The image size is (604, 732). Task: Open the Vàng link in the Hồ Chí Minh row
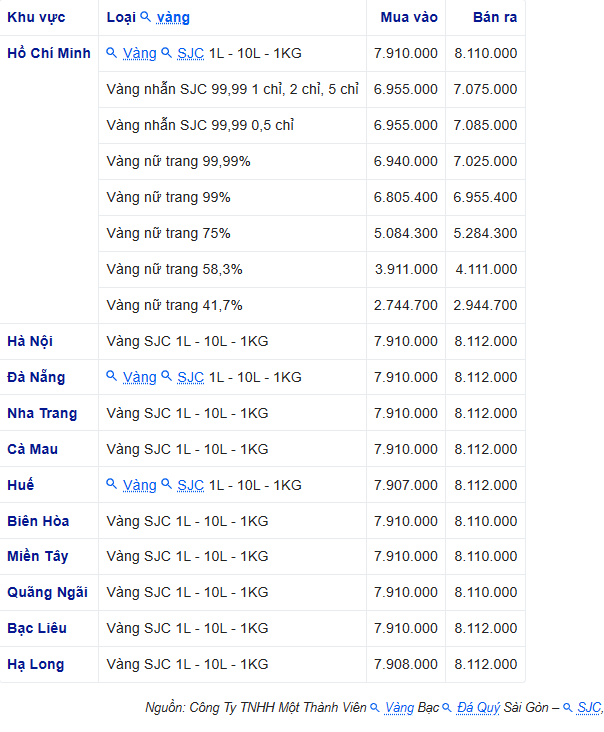pos(140,53)
